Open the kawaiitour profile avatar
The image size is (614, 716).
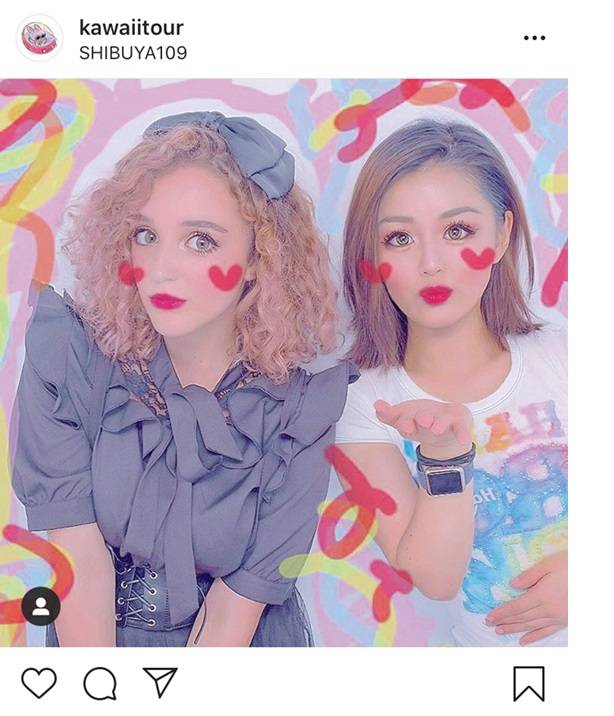pyautogui.click(x=40, y=38)
